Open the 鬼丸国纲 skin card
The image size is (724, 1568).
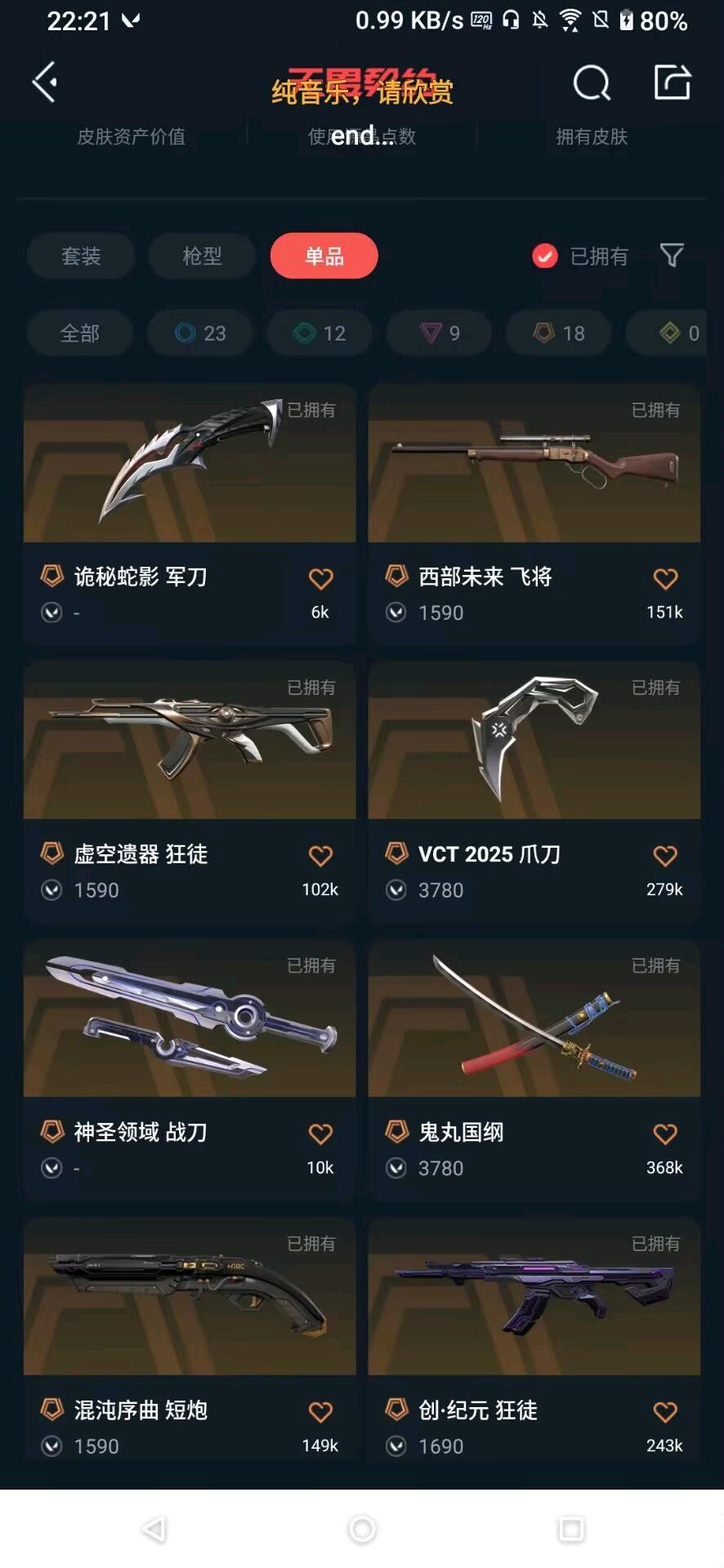pos(534,1045)
